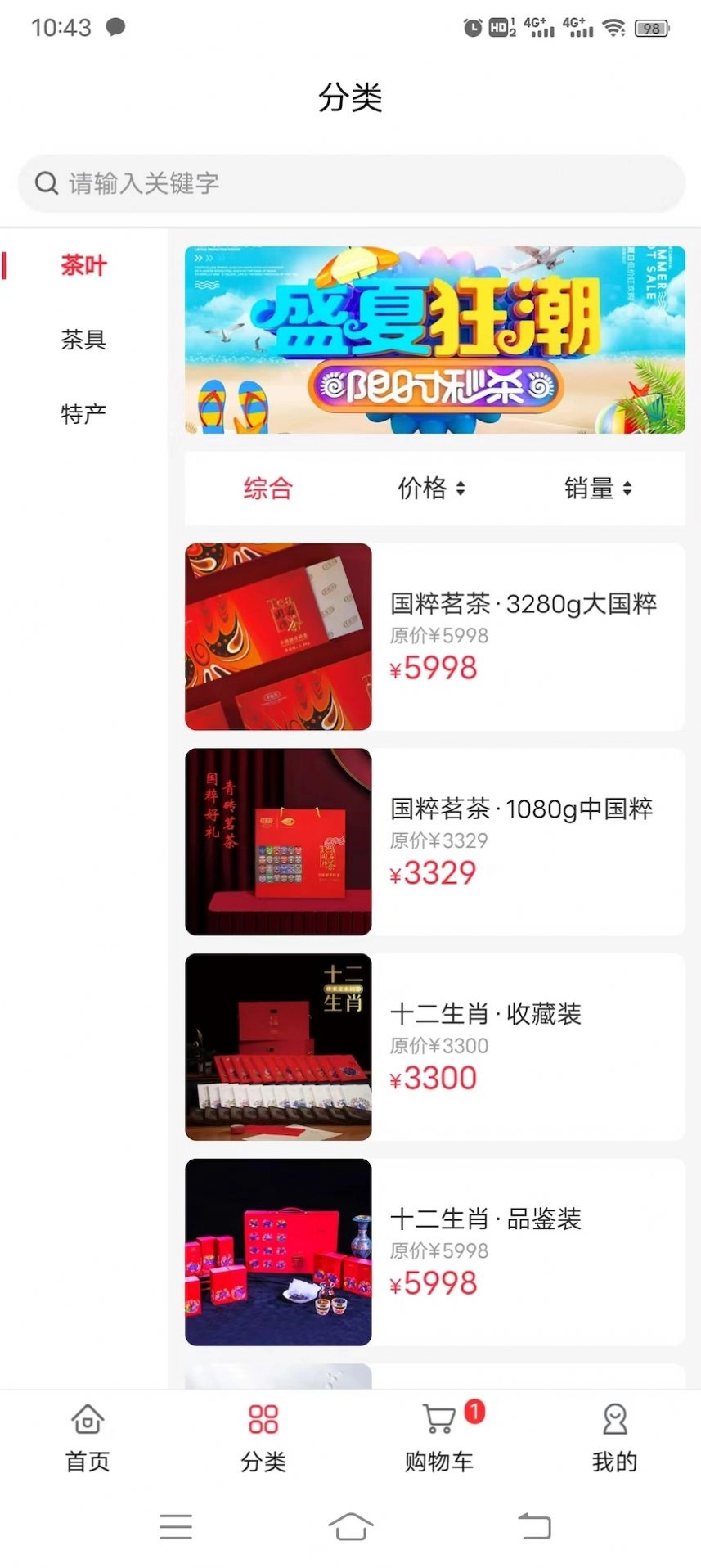The height and width of the screenshot is (1568, 701).
Task: Switch to the 茶具 category
Action: click(83, 340)
